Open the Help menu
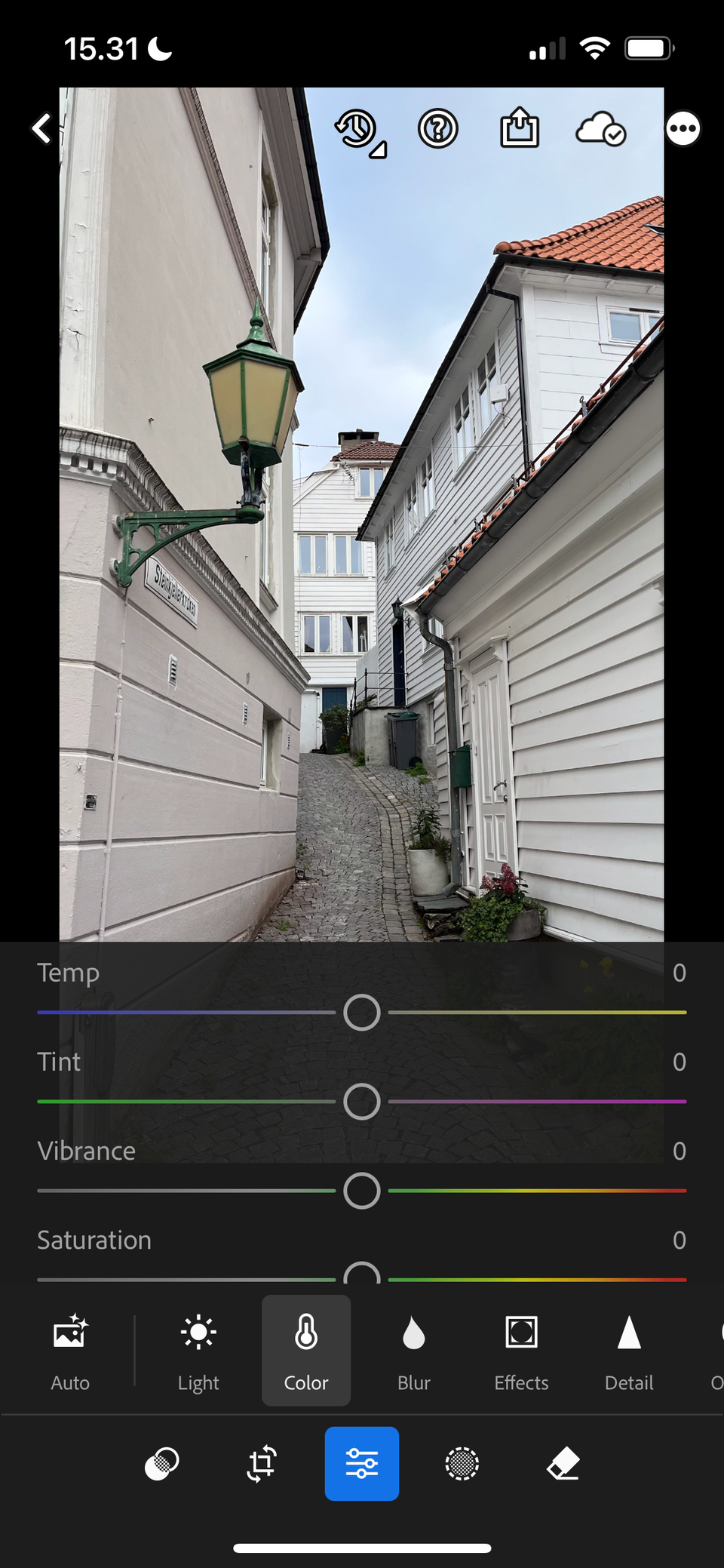Viewport: 724px width, 1568px height. 438,128
